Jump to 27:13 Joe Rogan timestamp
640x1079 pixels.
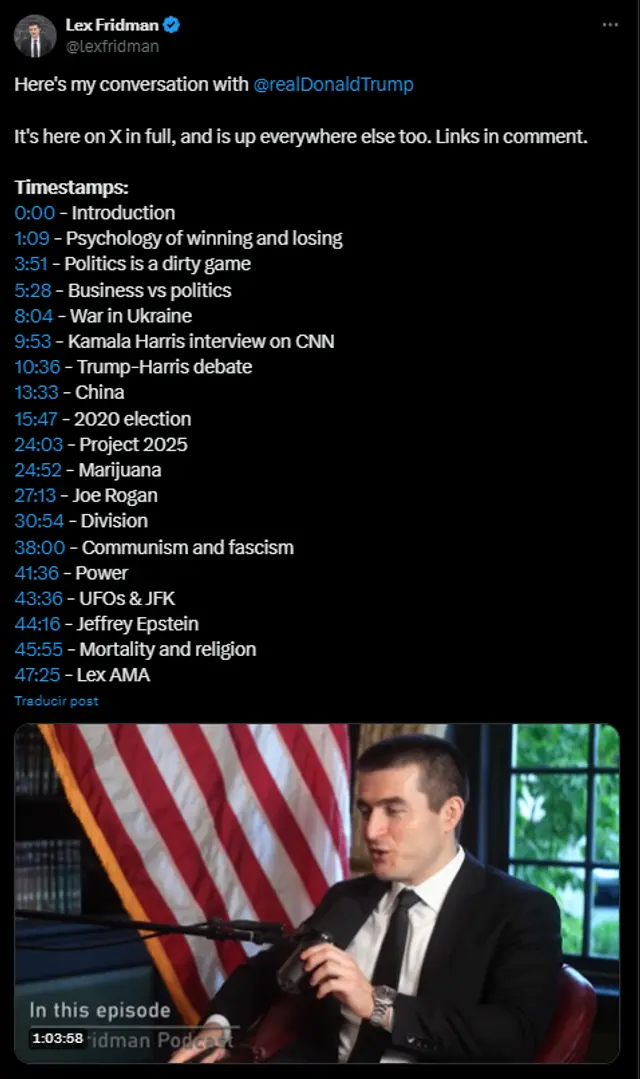37,495
